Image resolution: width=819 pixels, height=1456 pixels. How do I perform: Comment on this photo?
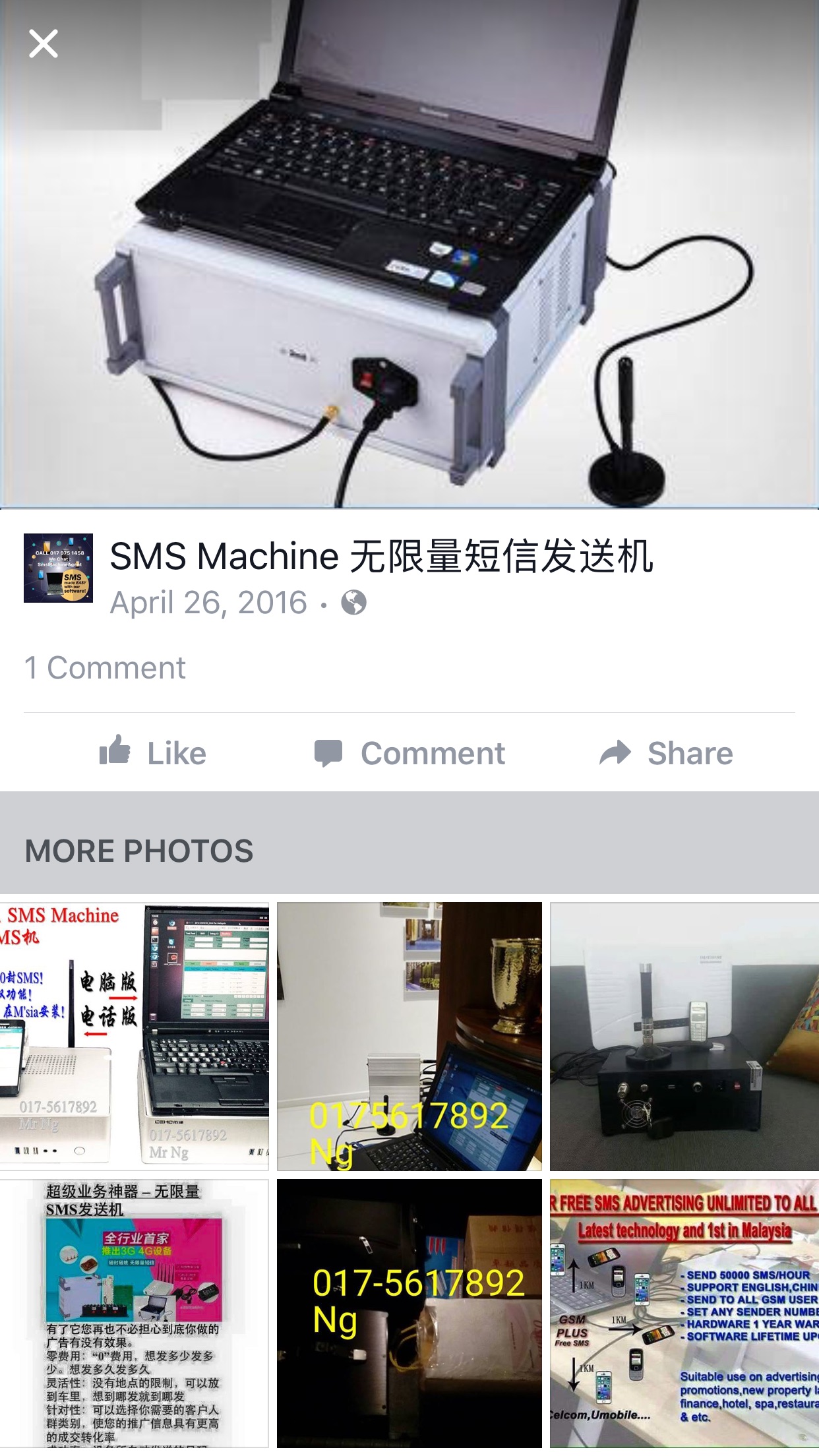(x=409, y=752)
